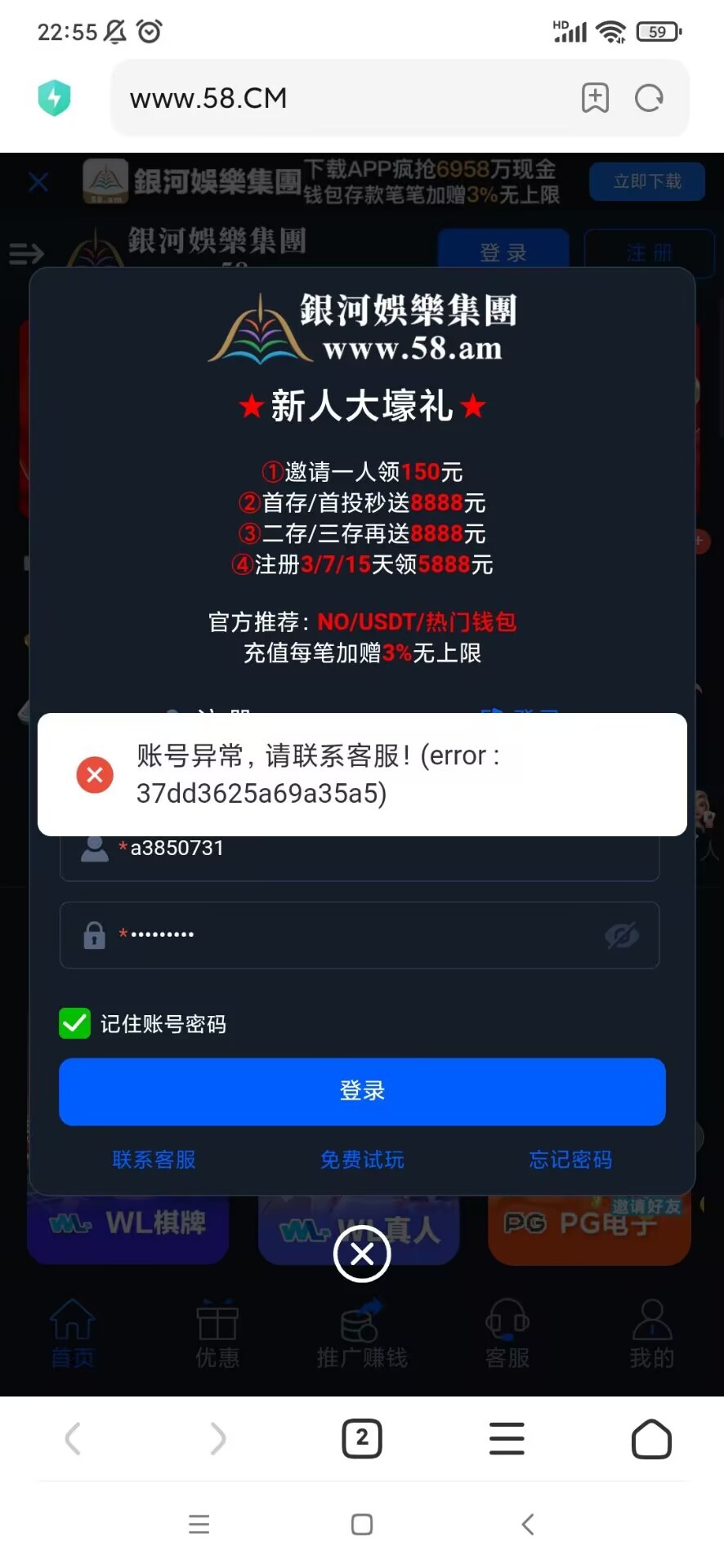Open the browser menu with three lines
Screen dimensions: 724x1568
(x=507, y=1439)
